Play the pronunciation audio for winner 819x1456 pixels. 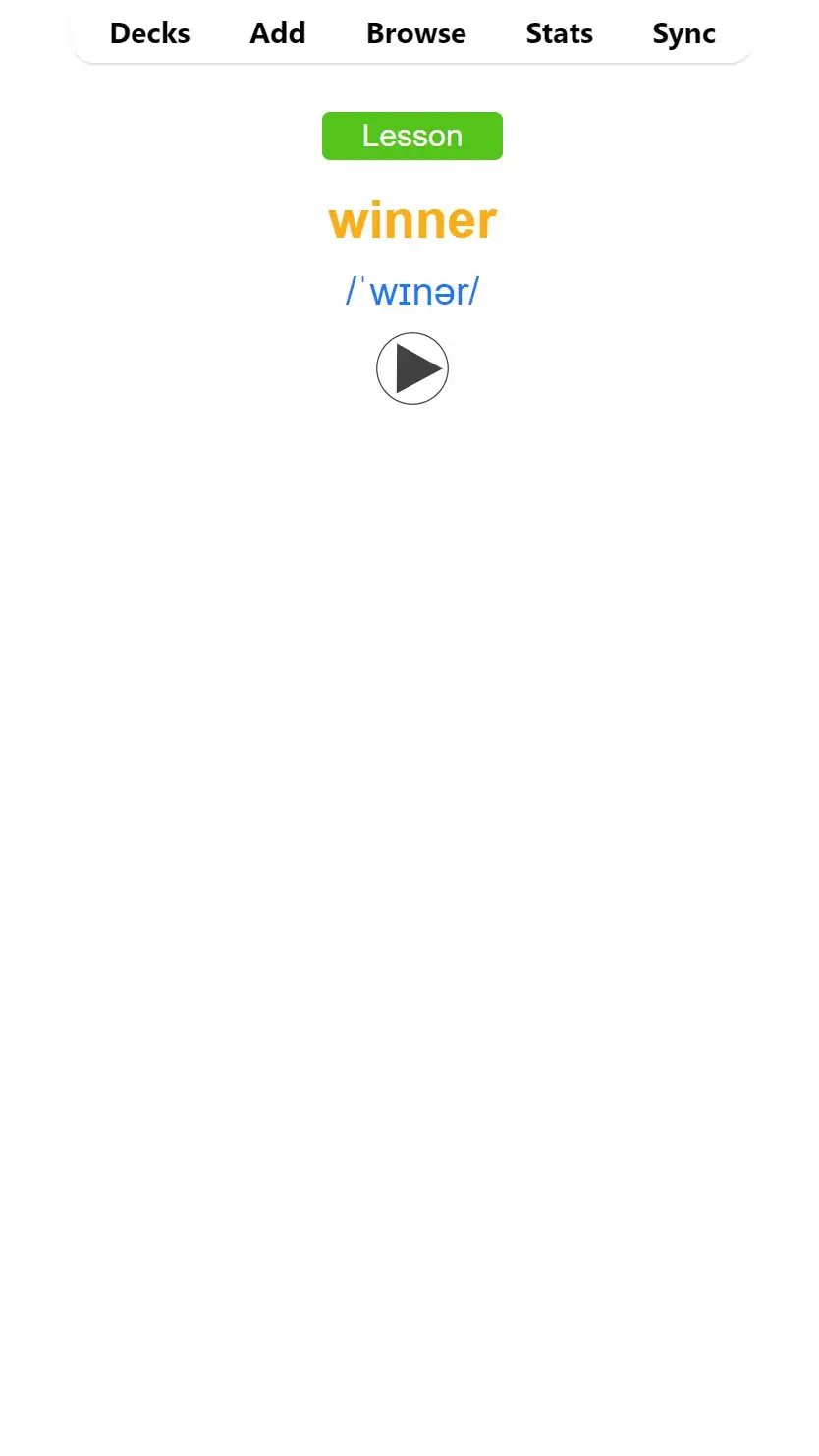click(412, 368)
